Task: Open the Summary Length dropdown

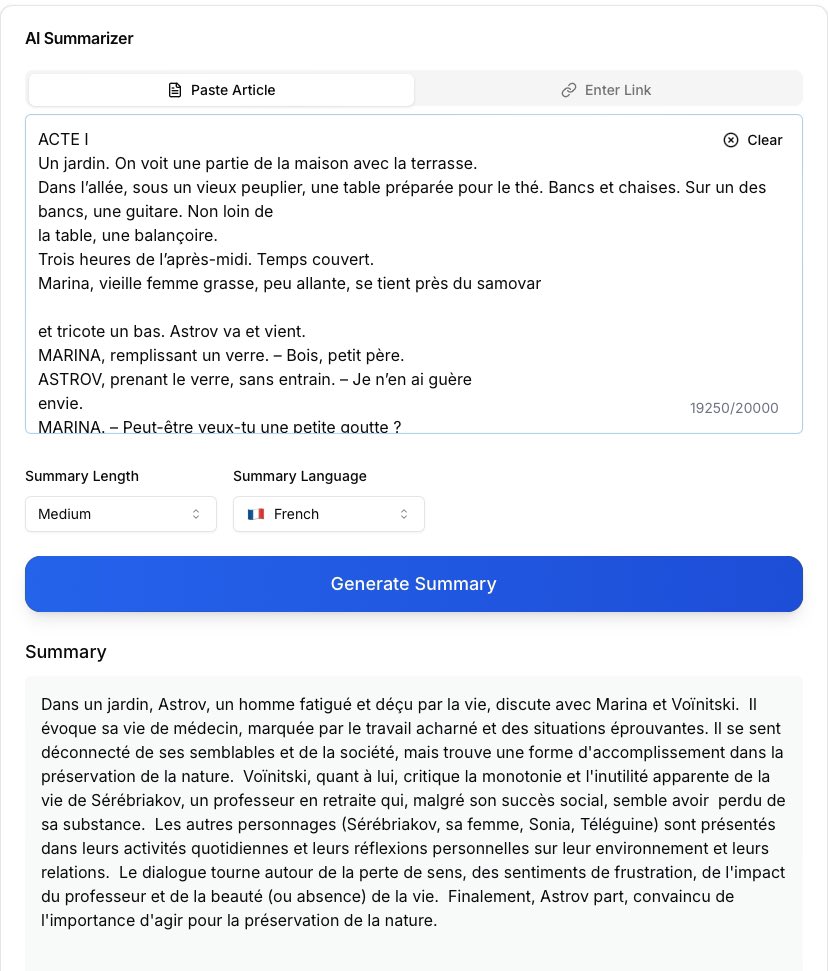Action: [x=120, y=514]
